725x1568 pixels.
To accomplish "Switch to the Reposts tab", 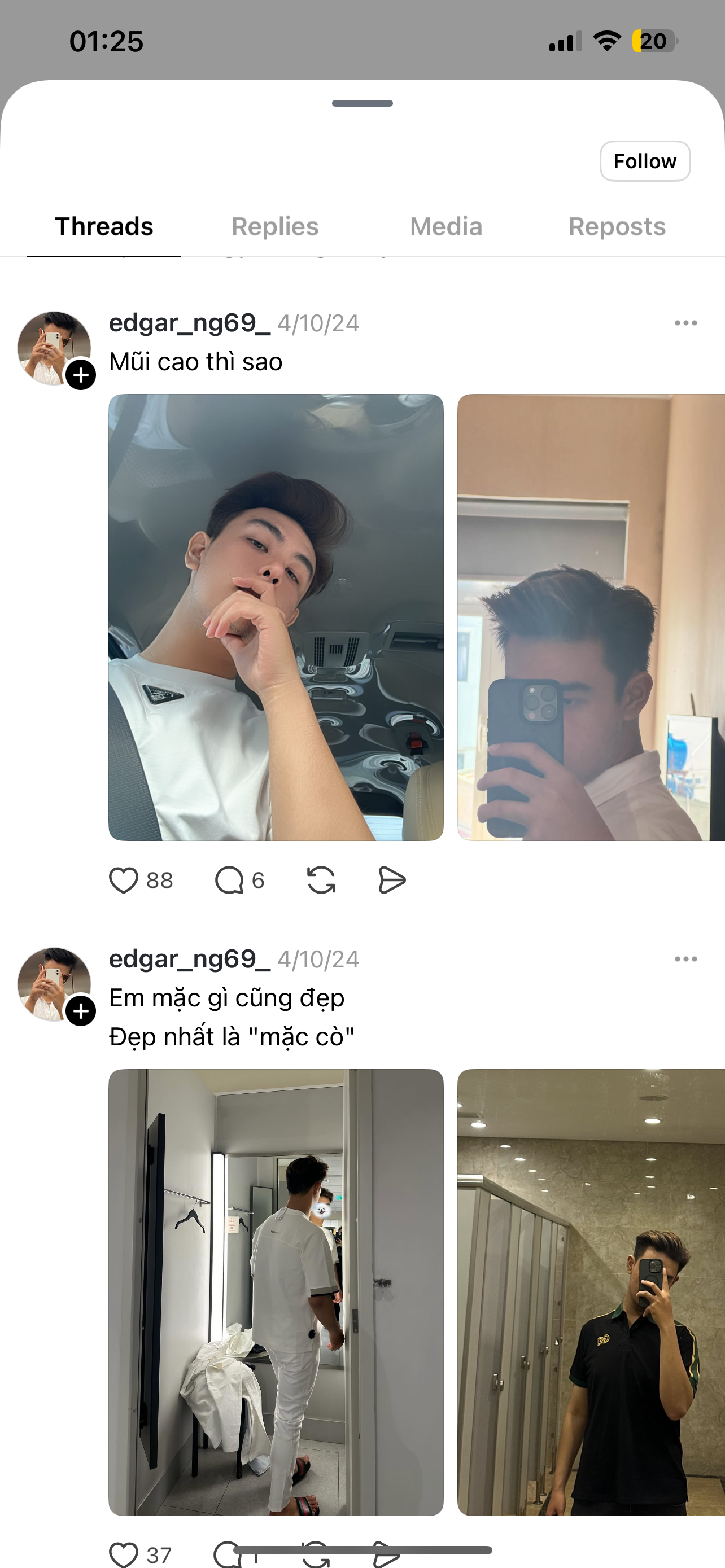I will coord(617,226).
